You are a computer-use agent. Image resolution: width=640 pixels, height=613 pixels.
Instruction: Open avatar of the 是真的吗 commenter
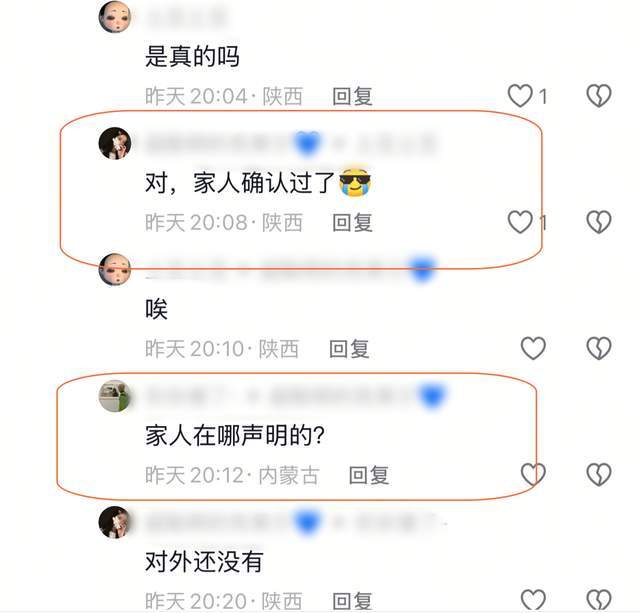pos(115,17)
